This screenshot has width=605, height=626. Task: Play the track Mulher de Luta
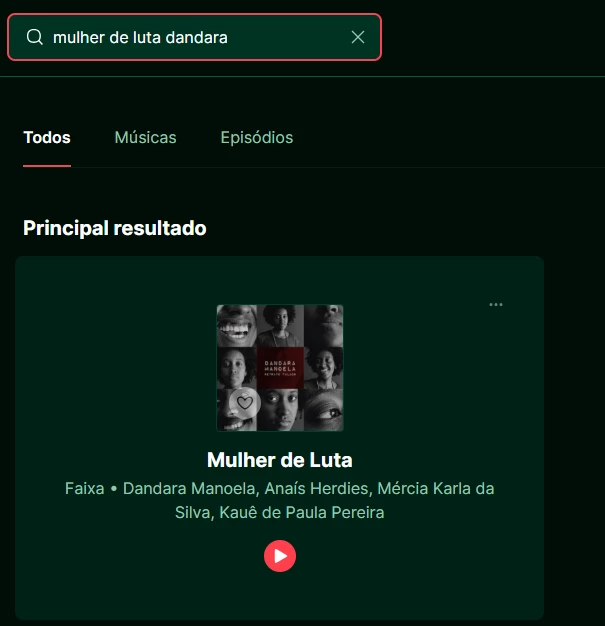[280, 555]
